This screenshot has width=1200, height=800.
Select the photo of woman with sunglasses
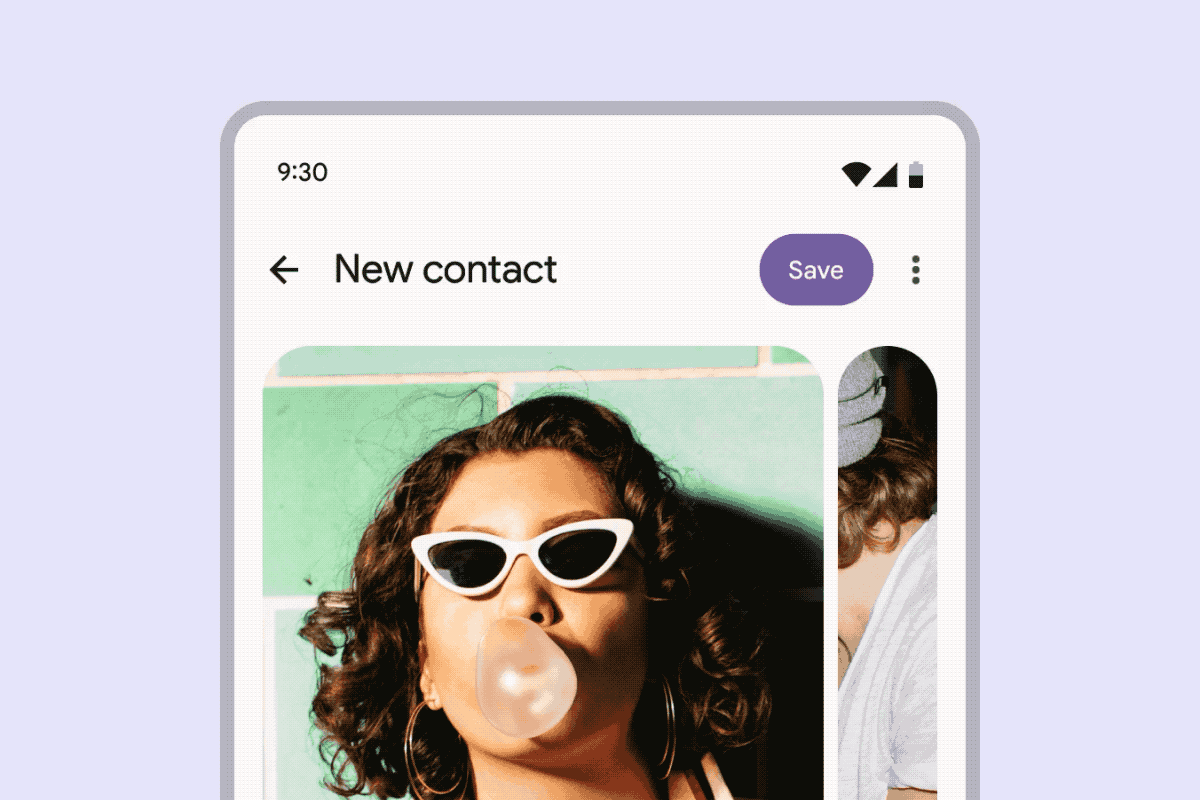pyautogui.click(x=543, y=572)
